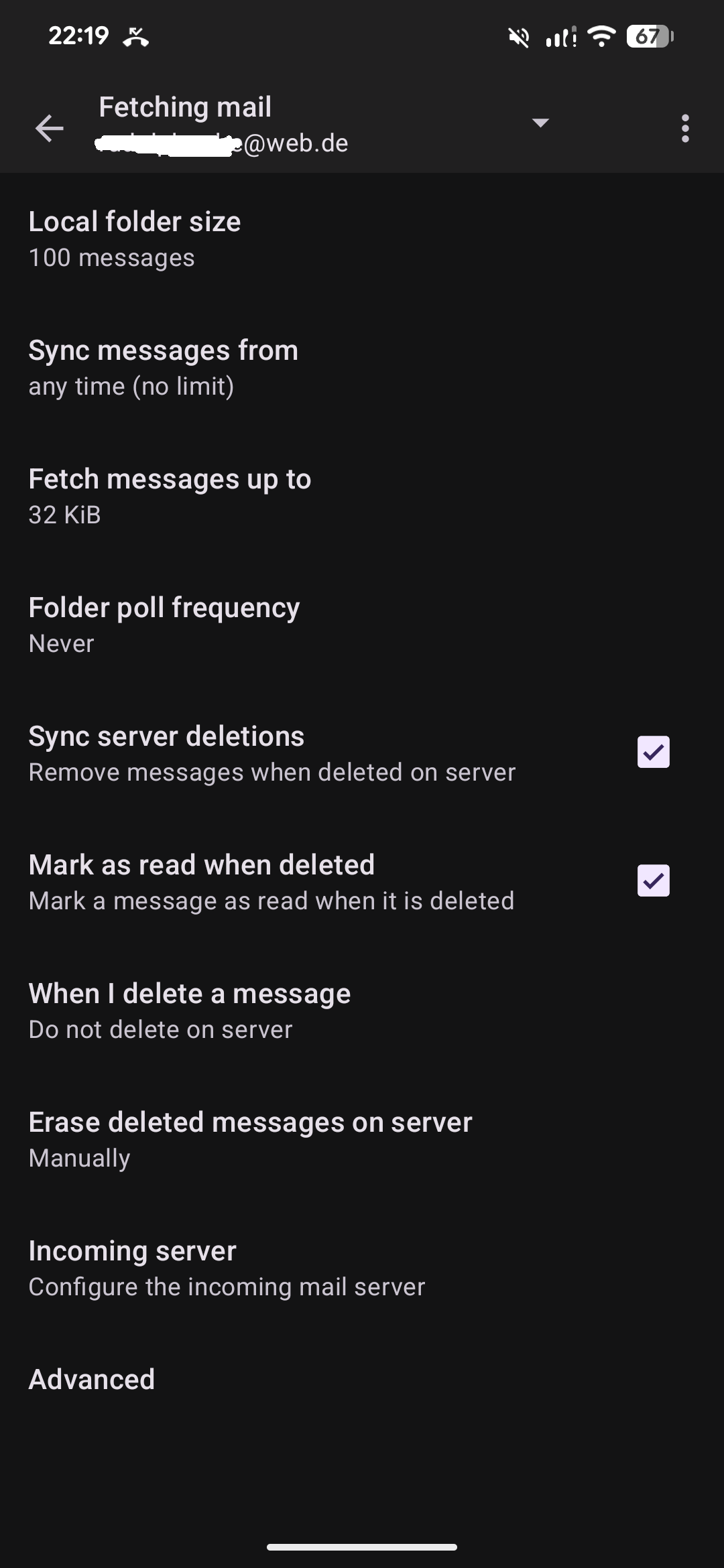The height and width of the screenshot is (1568, 724).
Task: Go back from Fetching mail settings
Action: click(x=50, y=128)
